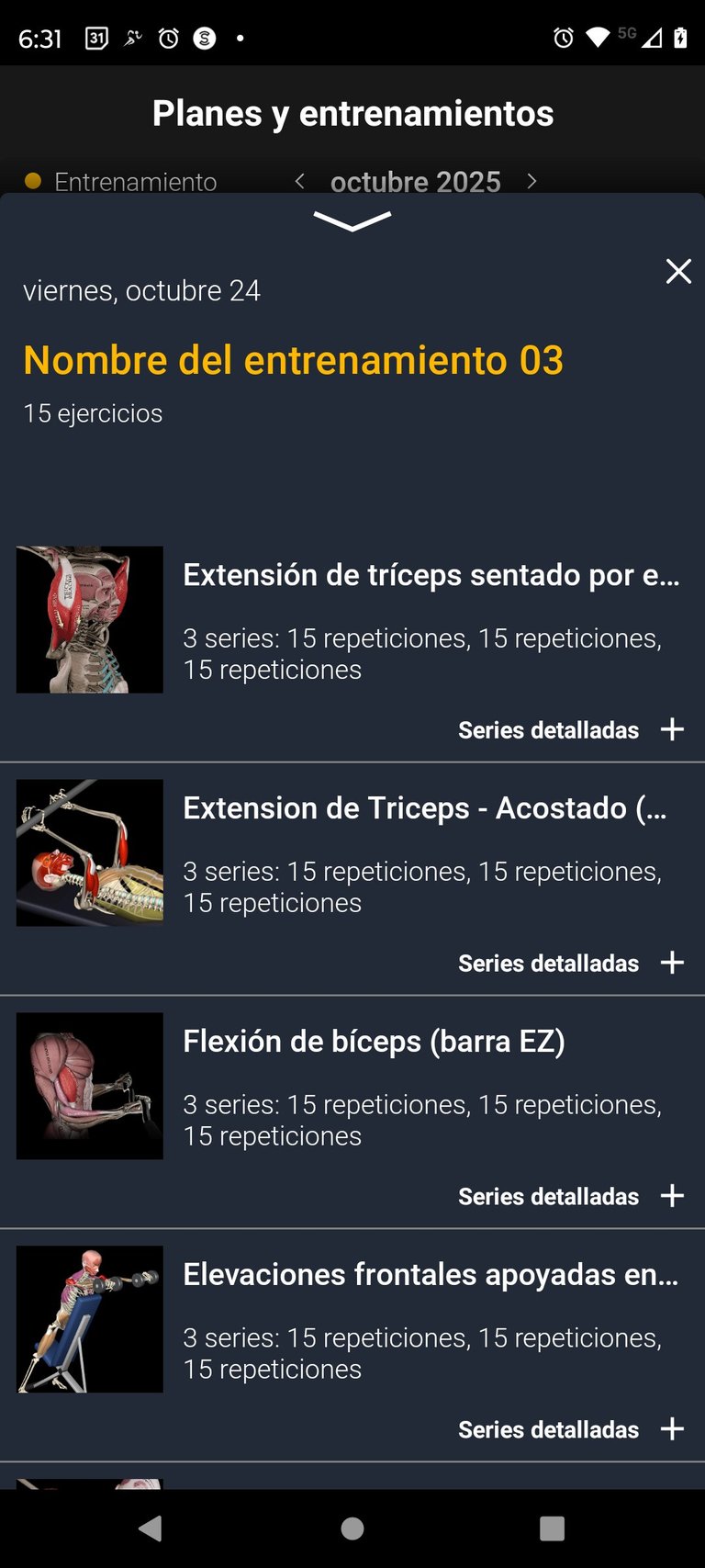Screen dimensions: 705x1568
Task: Close the workout details sheet
Action: (x=678, y=271)
